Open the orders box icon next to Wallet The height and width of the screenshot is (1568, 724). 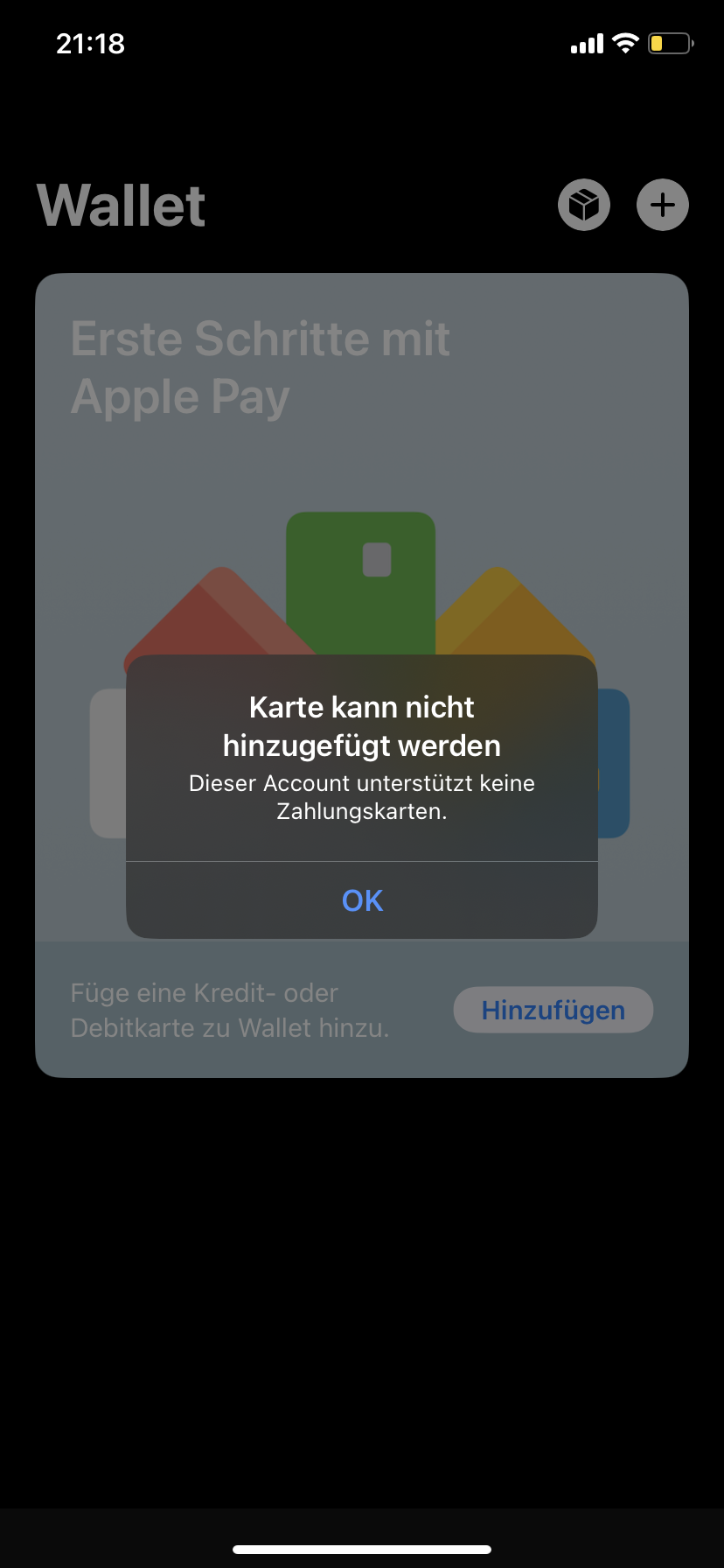pos(583,205)
